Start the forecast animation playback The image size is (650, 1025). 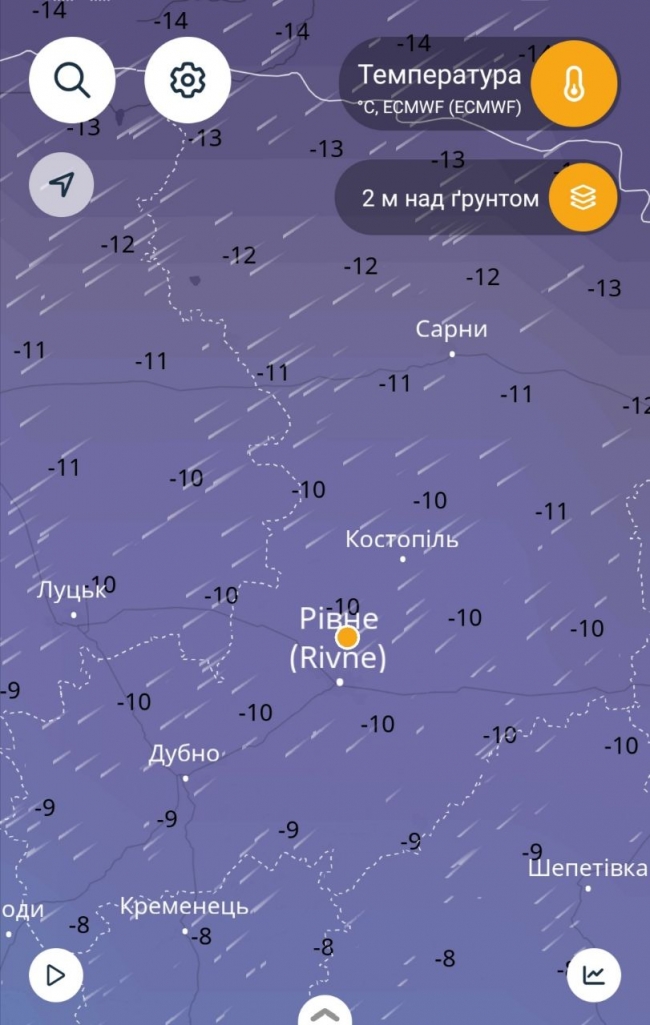click(x=56, y=974)
